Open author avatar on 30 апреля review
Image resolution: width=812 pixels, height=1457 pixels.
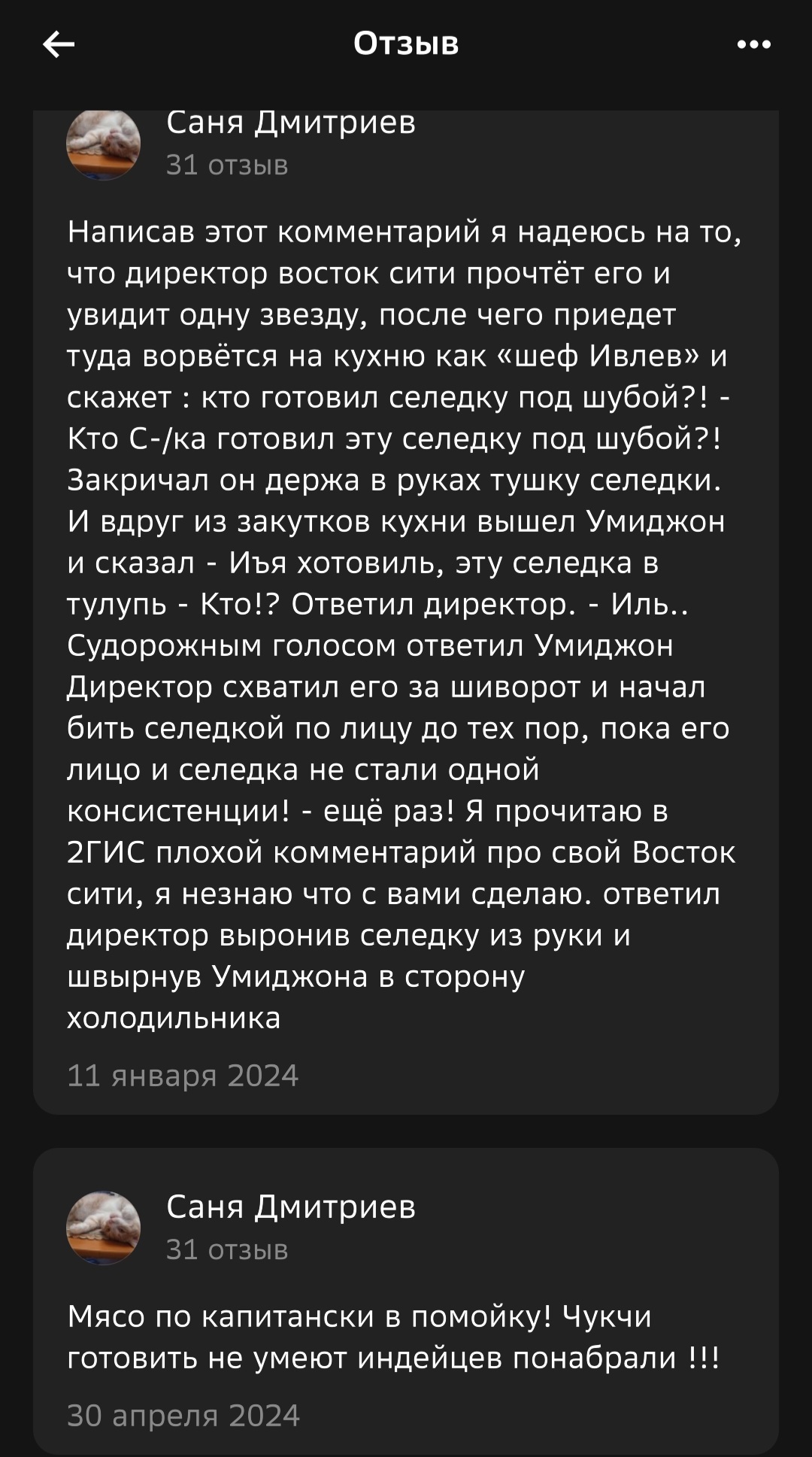point(104,1228)
